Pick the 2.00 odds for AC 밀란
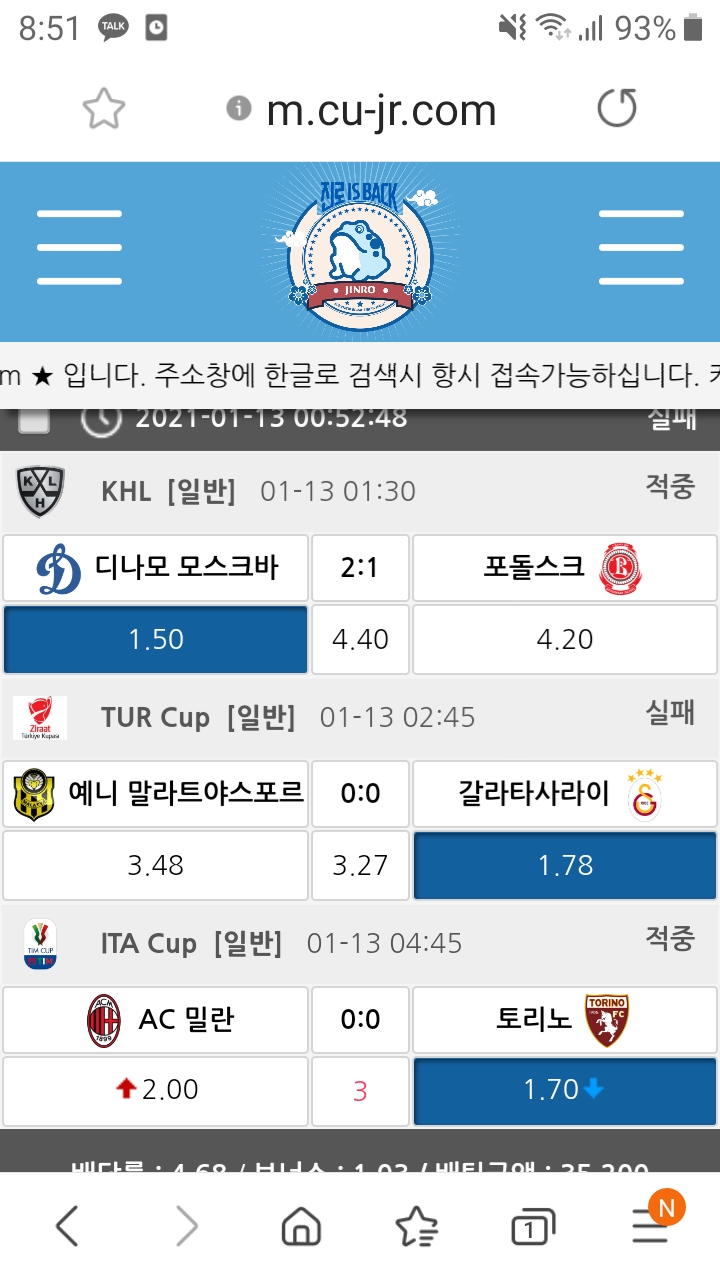Image resolution: width=720 pixels, height=1280 pixels. [x=156, y=1089]
